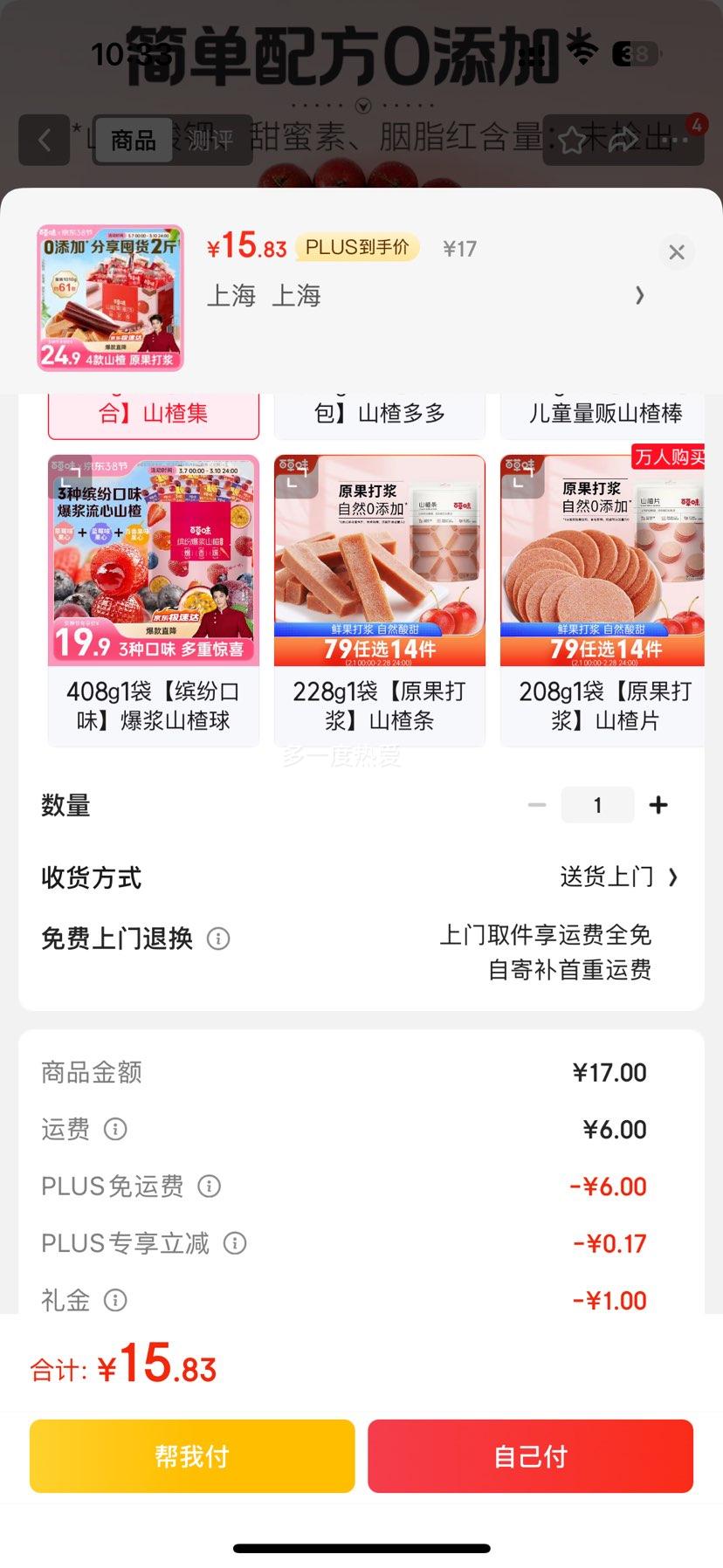The height and width of the screenshot is (1568, 723).
Task: View details icon for PLUS免运费
Action: 208,1186
